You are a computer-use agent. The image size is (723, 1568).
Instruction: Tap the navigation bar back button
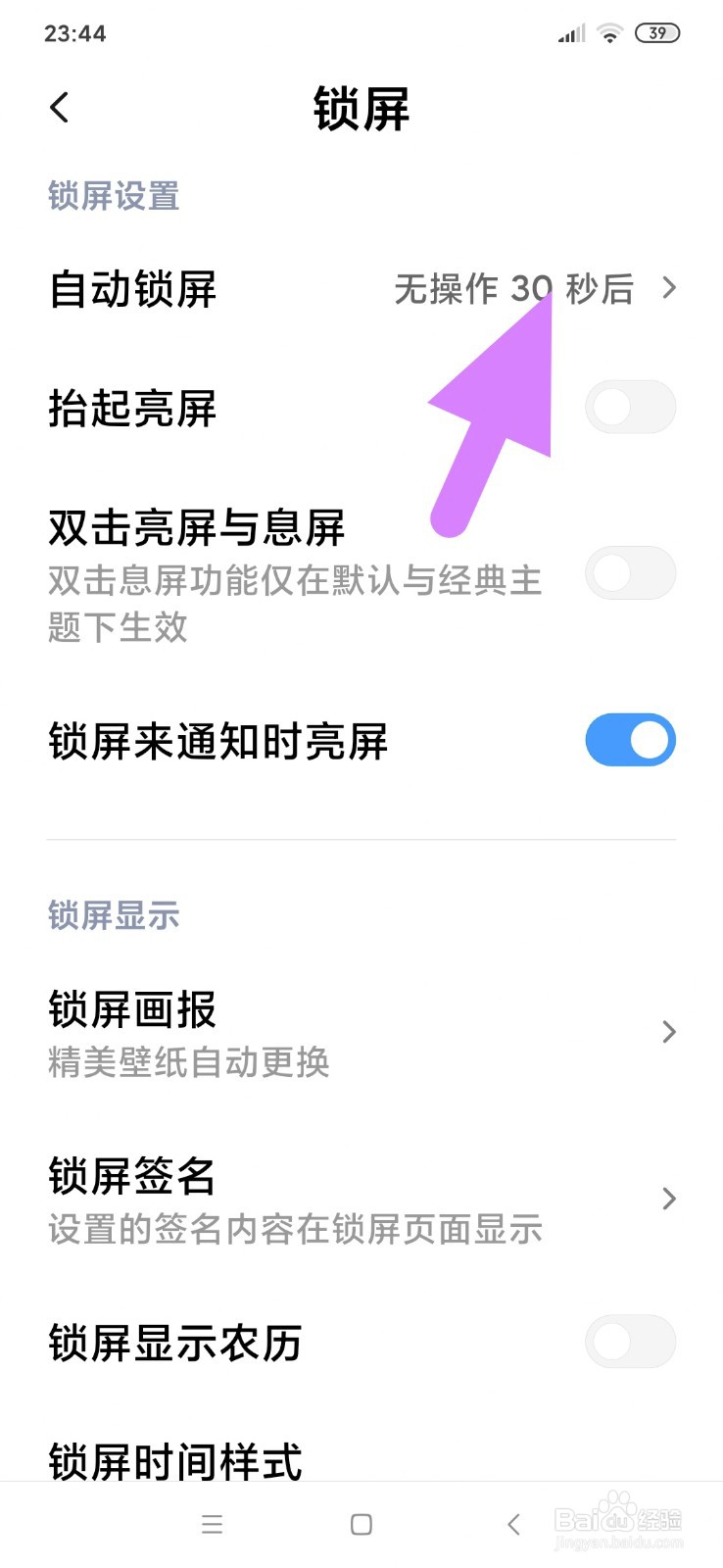click(513, 1524)
